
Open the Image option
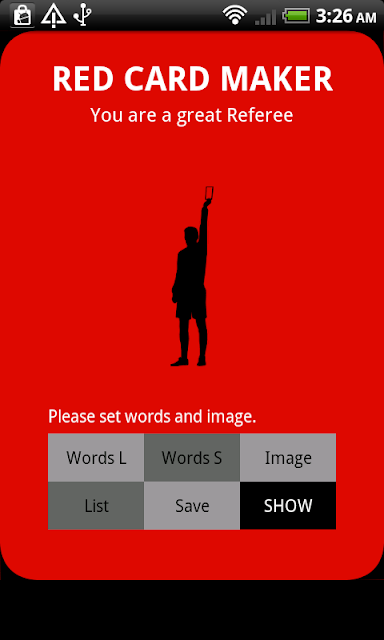pos(288,457)
